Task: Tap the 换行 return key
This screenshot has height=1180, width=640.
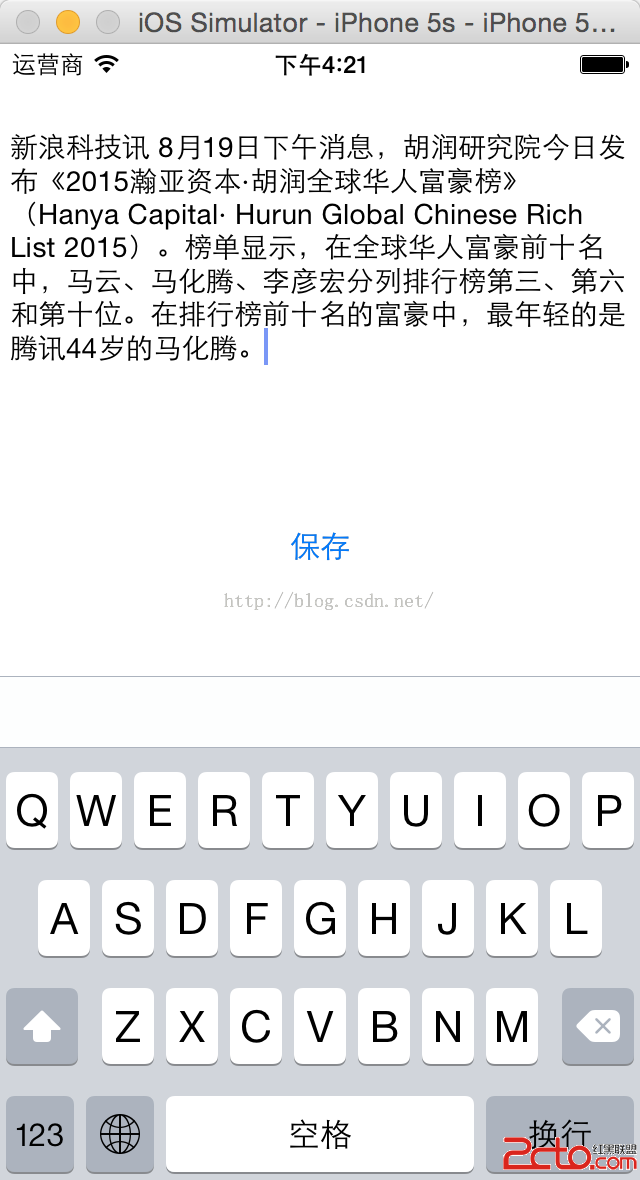Action: click(560, 1134)
